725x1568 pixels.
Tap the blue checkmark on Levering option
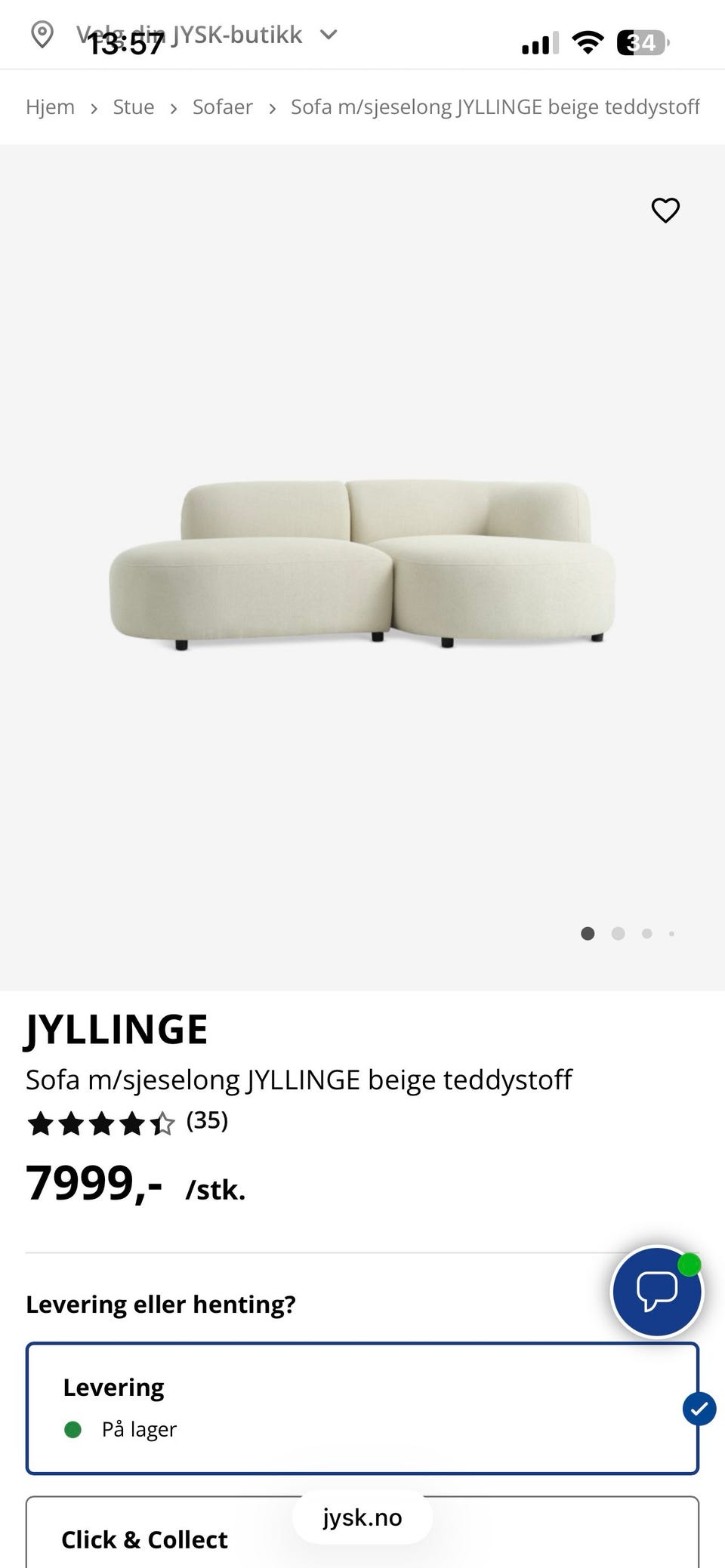pyautogui.click(x=699, y=1407)
